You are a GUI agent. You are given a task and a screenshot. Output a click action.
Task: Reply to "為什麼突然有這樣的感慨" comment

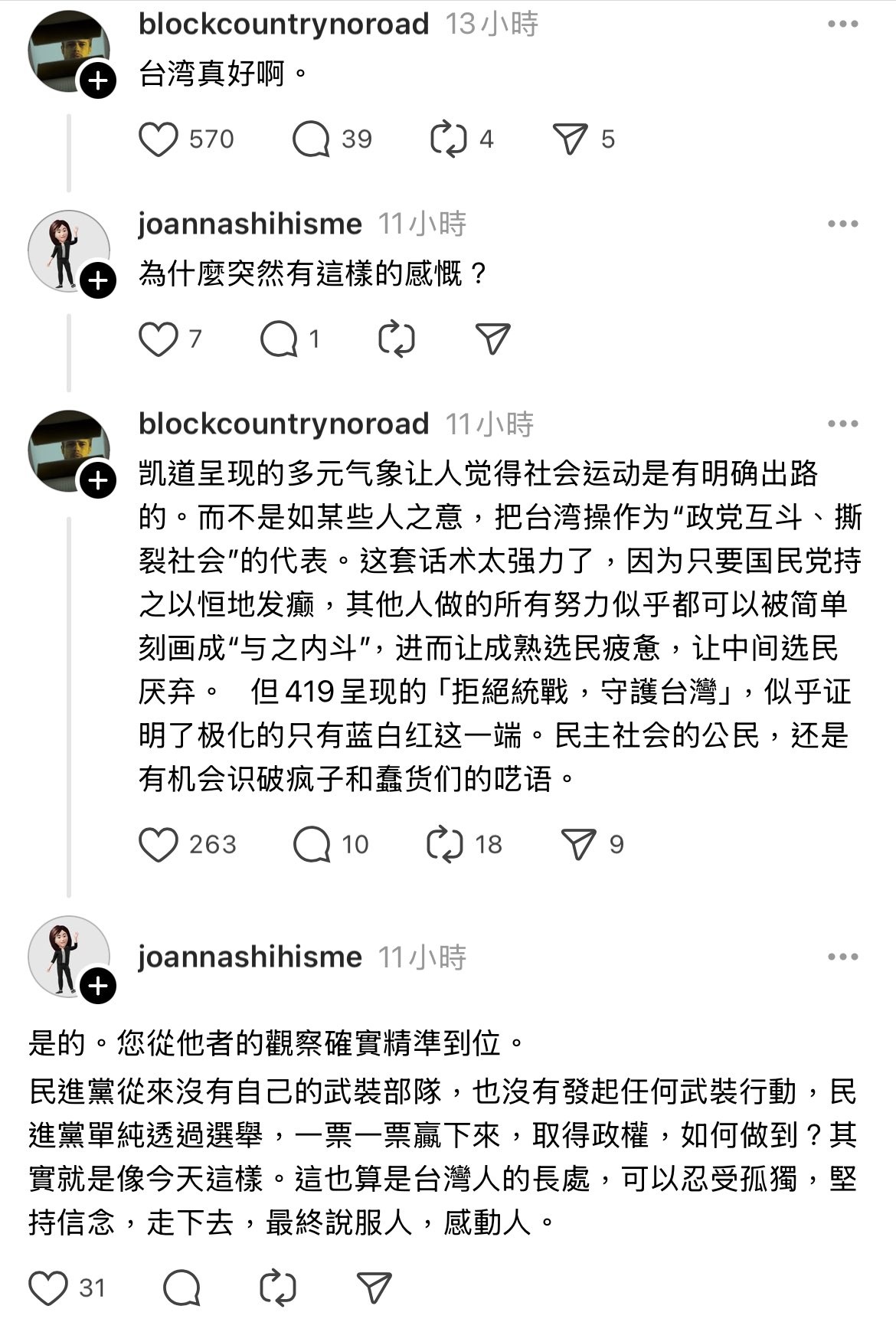coord(279,339)
